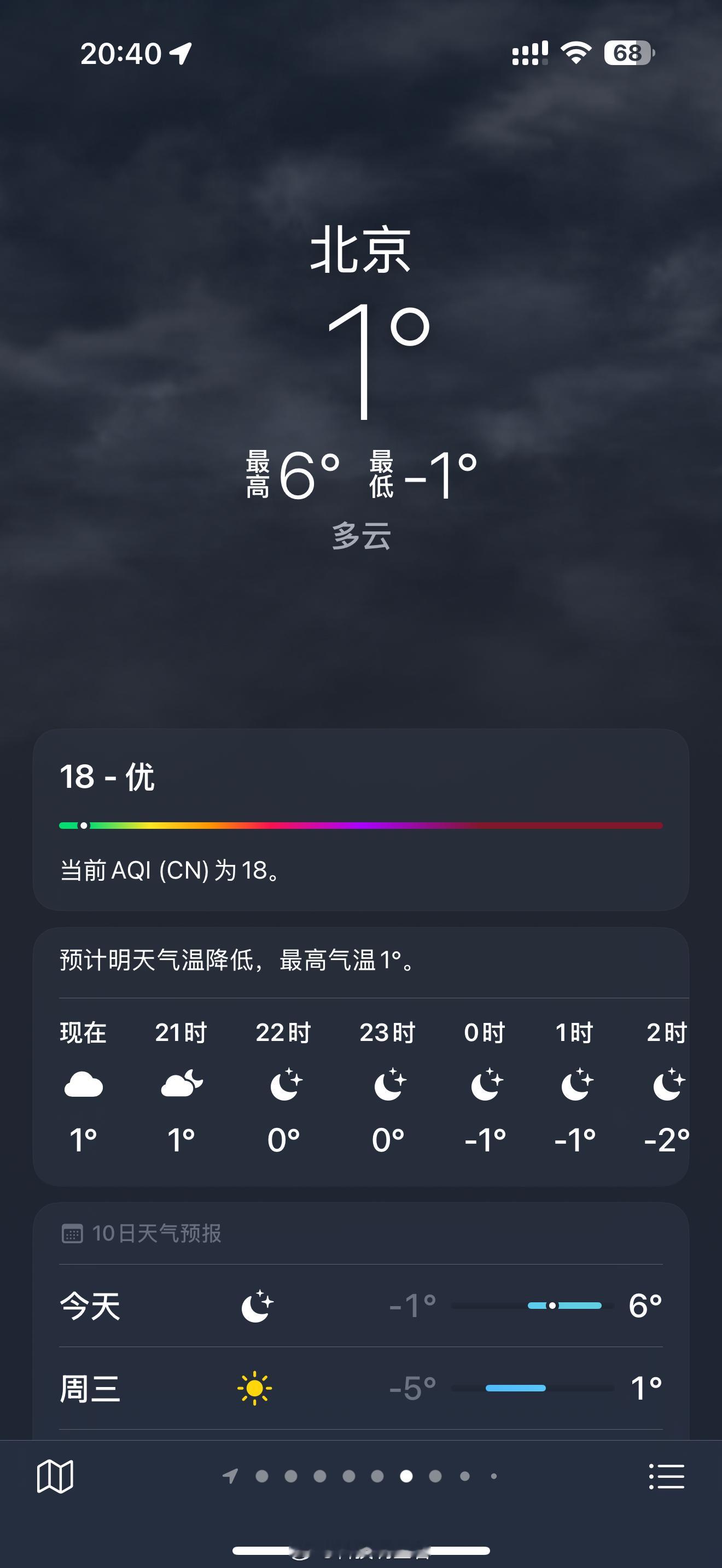The image size is (722, 1568).
Task: Tap the crescent moon icon in today's forecast row
Action: (x=255, y=1306)
